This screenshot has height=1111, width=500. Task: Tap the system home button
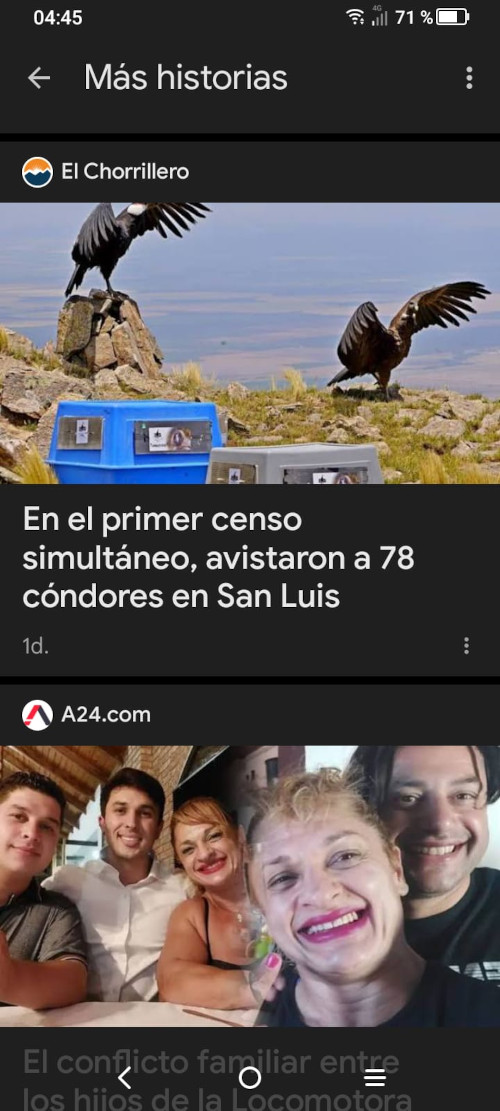coord(250,1078)
